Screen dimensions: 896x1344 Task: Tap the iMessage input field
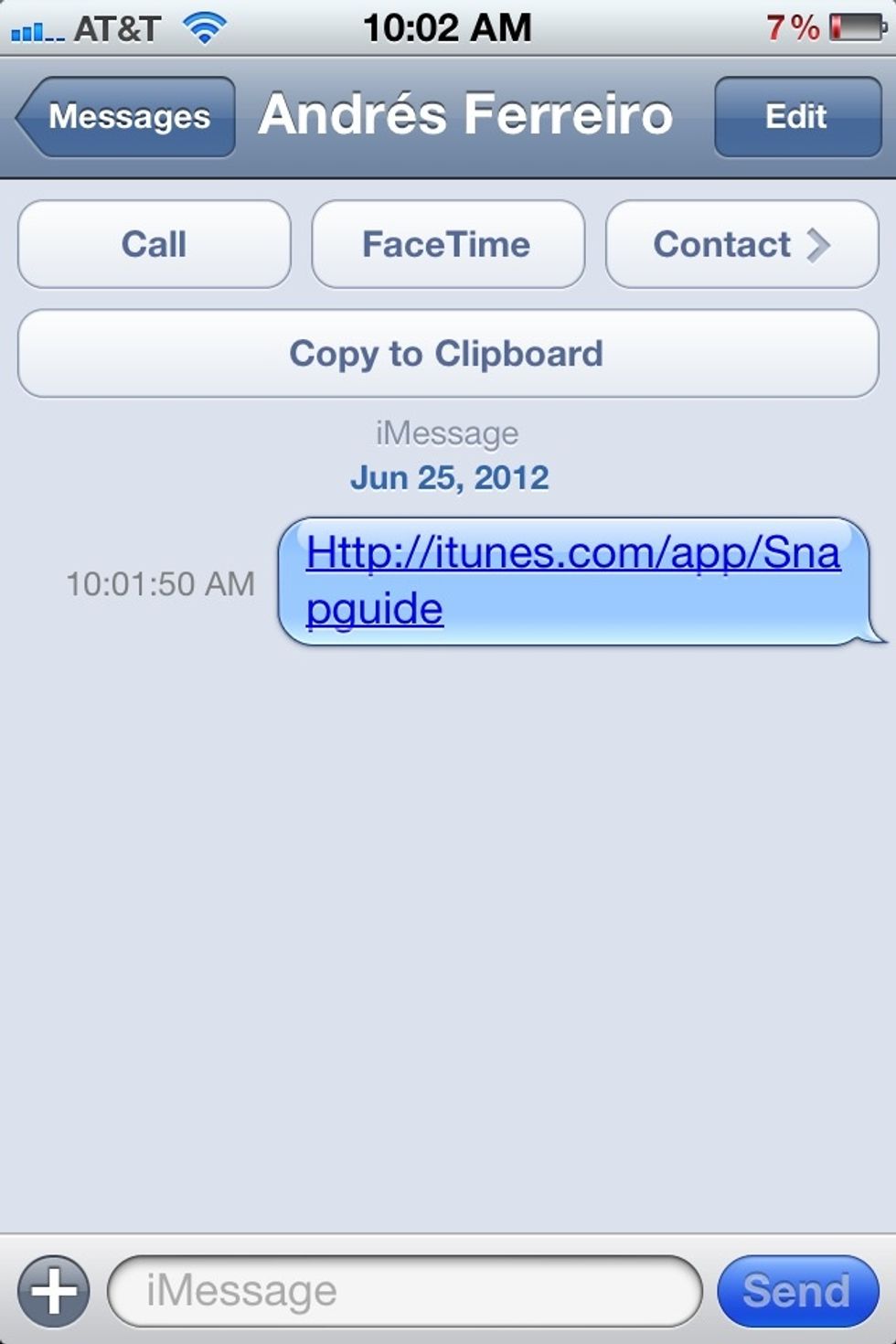click(x=402, y=1290)
